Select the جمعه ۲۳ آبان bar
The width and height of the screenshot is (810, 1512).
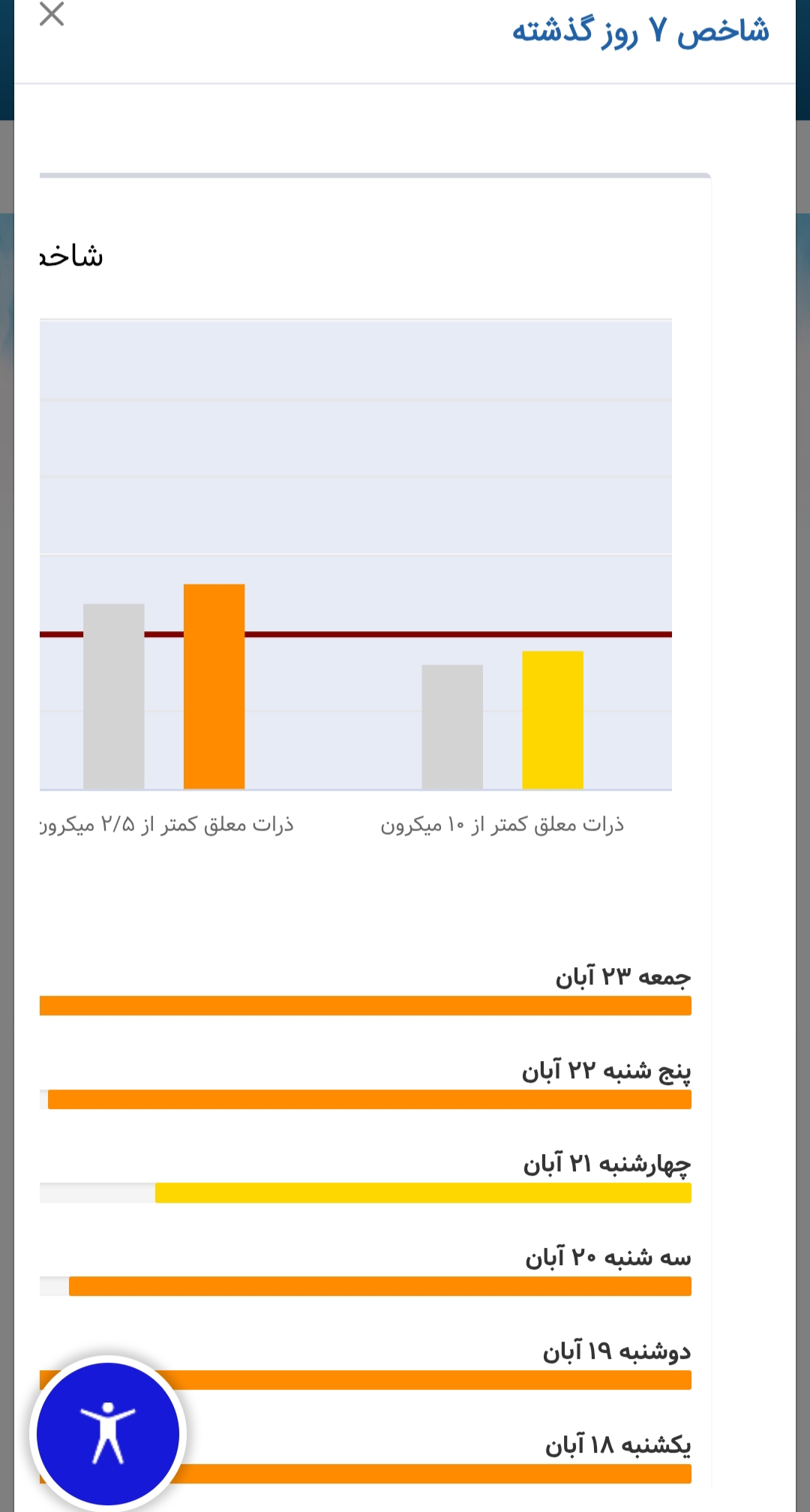pos(365,1005)
